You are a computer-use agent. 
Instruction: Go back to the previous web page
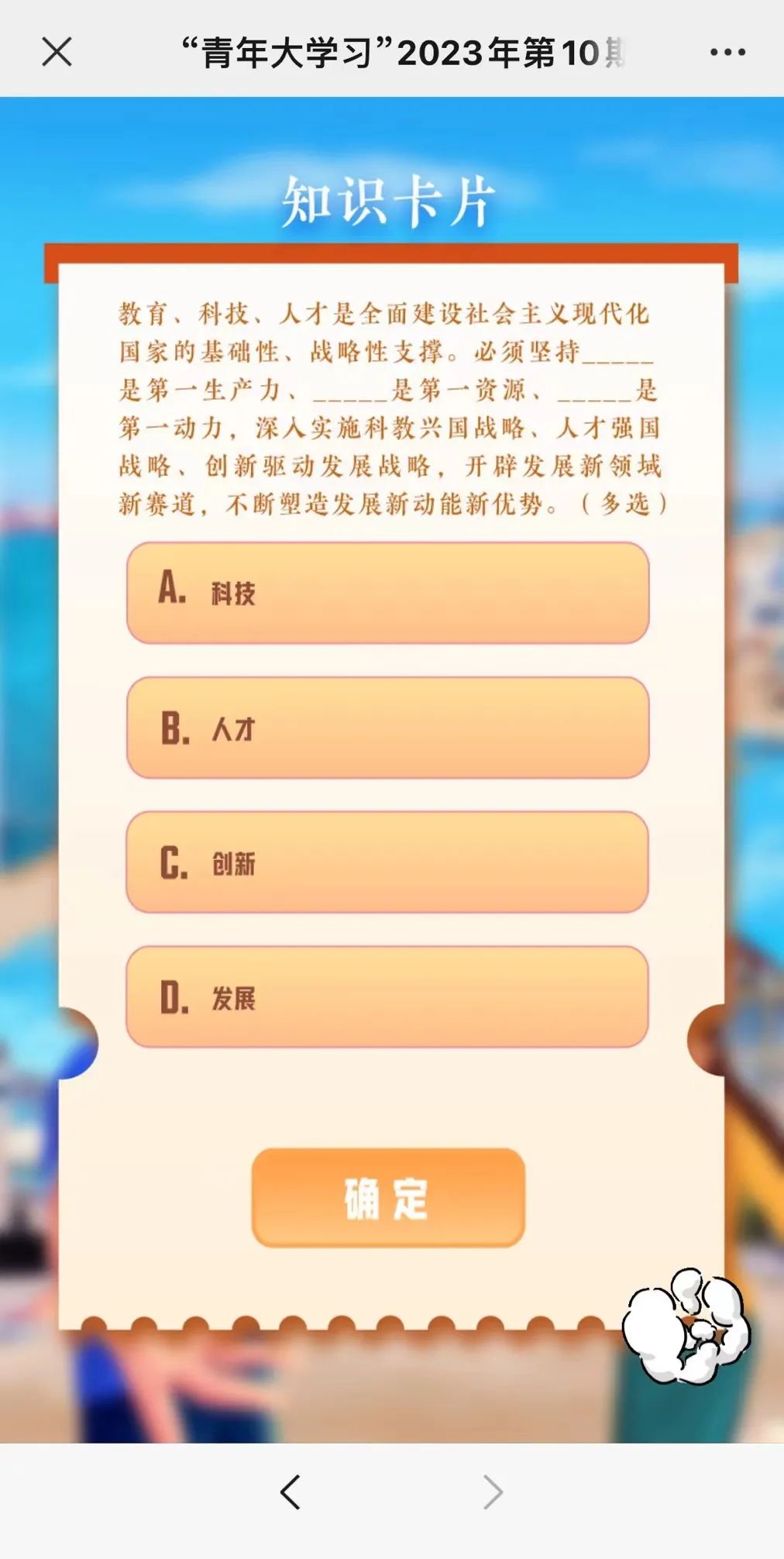pyautogui.click(x=291, y=1492)
